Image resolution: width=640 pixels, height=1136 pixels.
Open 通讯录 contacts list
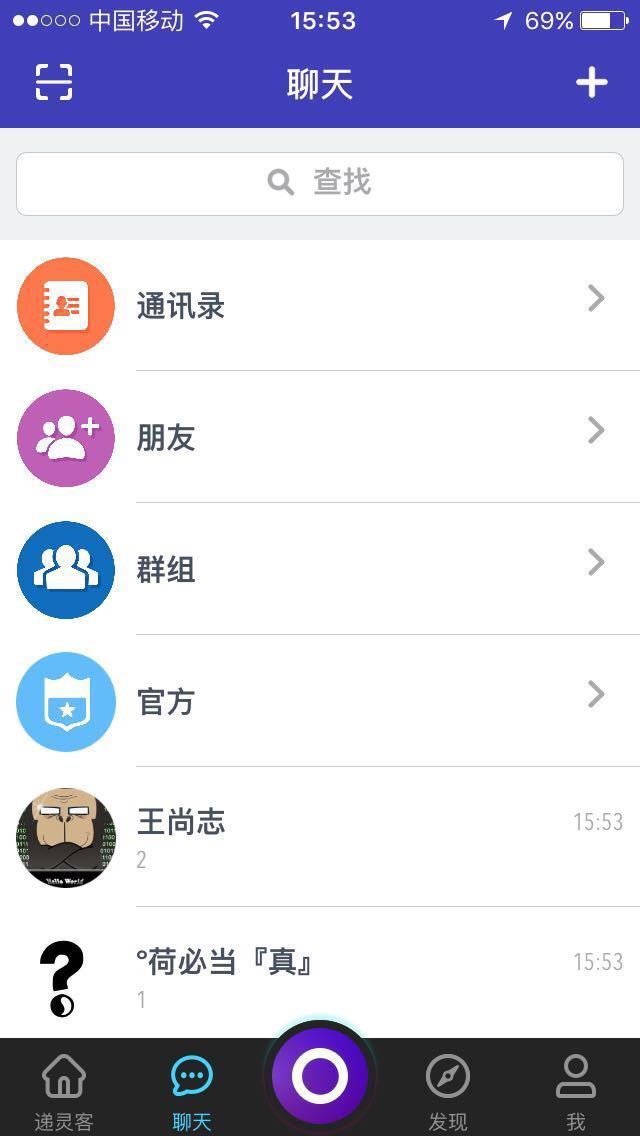click(320, 305)
